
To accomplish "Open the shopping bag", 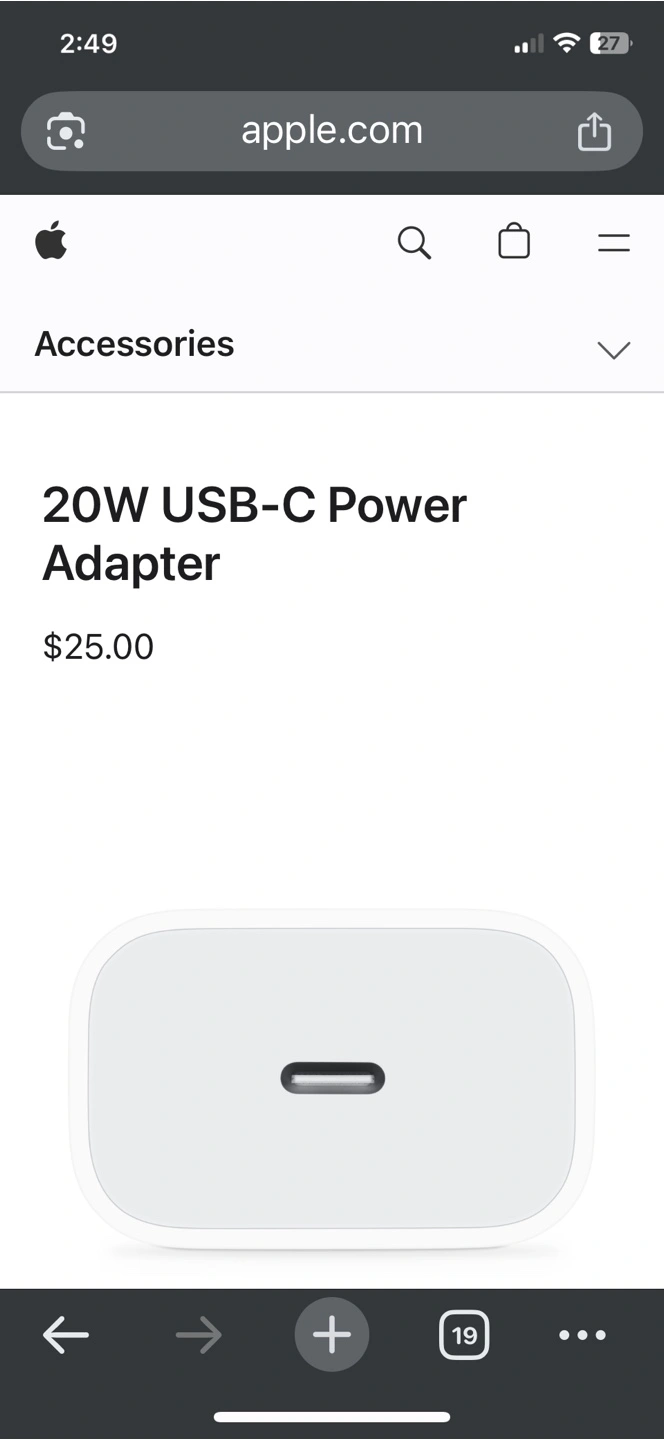I will click(x=514, y=242).
